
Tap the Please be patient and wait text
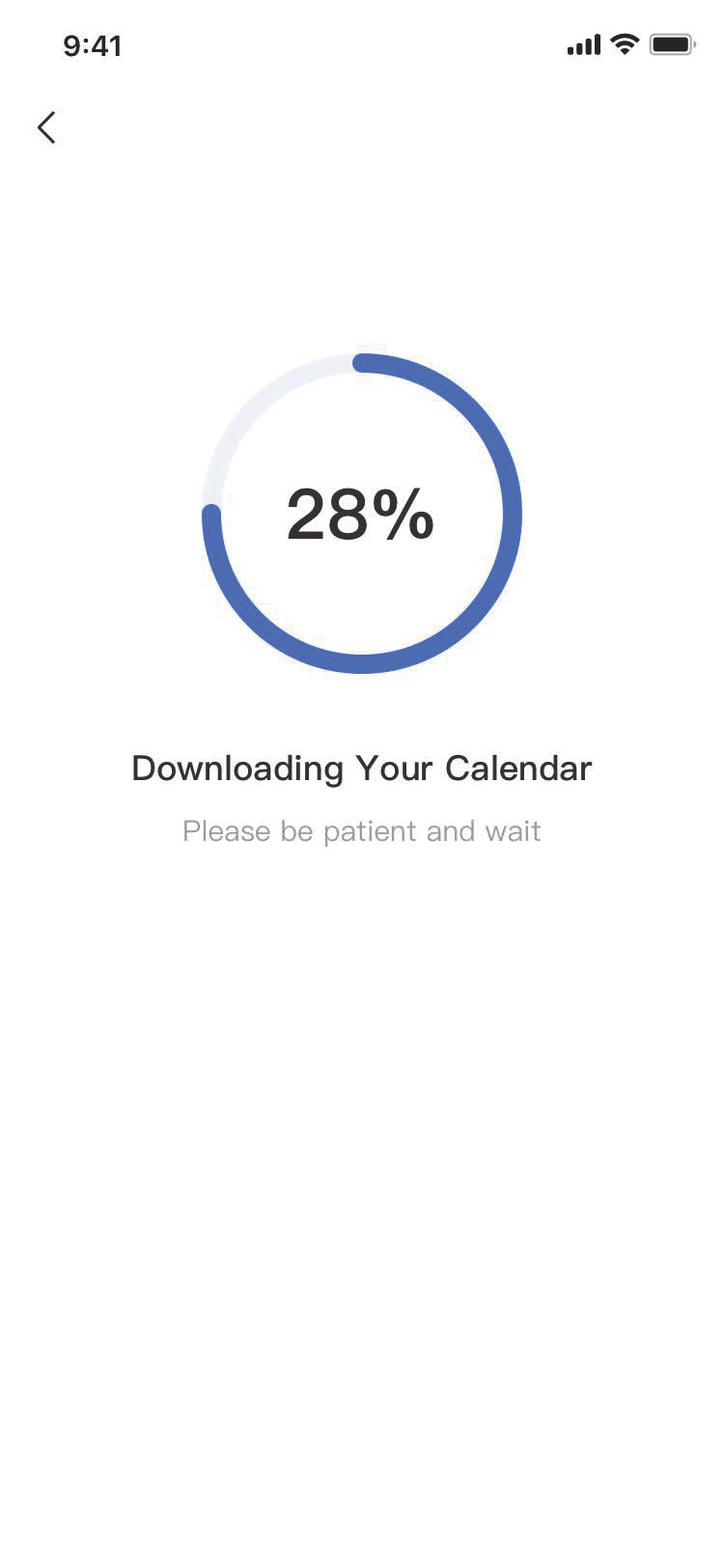(x=361, y=830)
